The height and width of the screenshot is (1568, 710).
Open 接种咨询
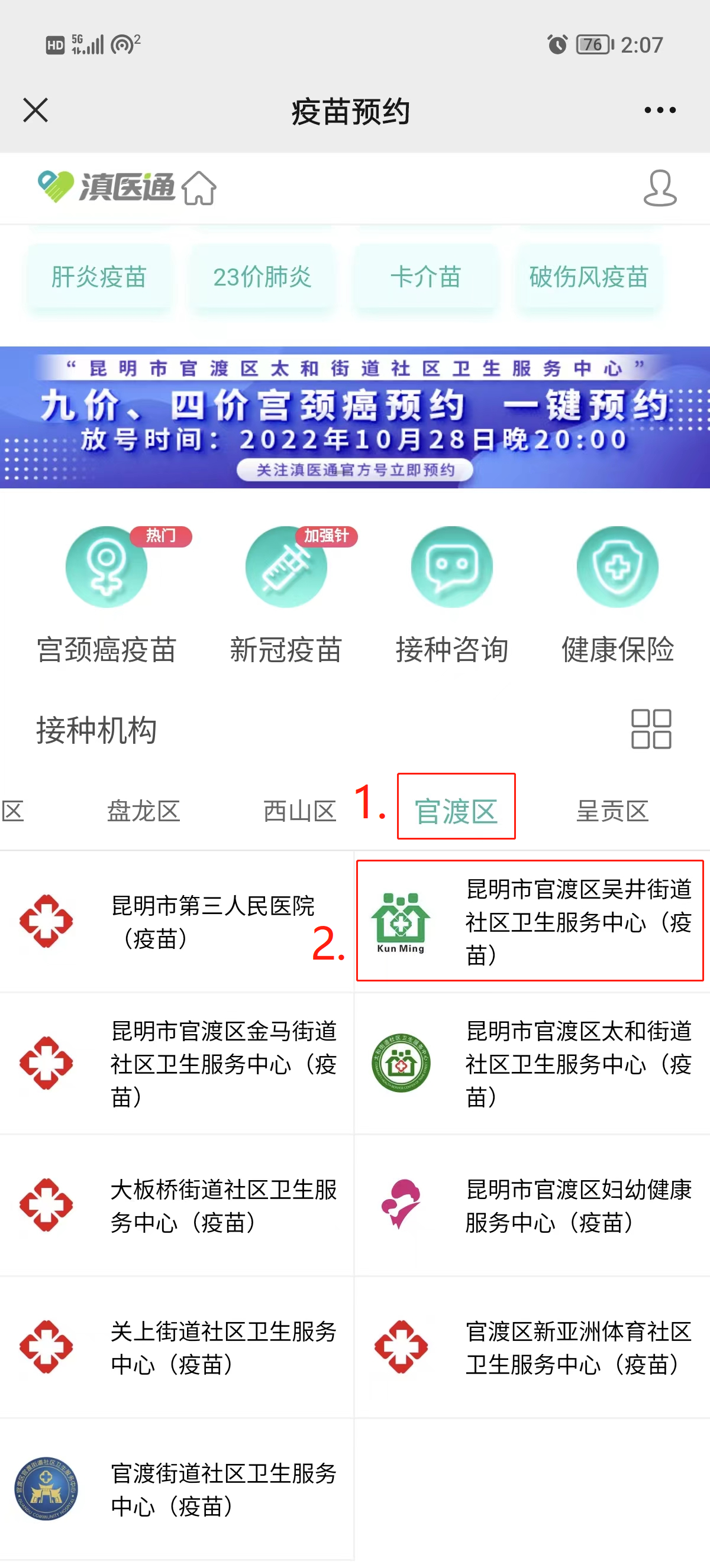452,594
